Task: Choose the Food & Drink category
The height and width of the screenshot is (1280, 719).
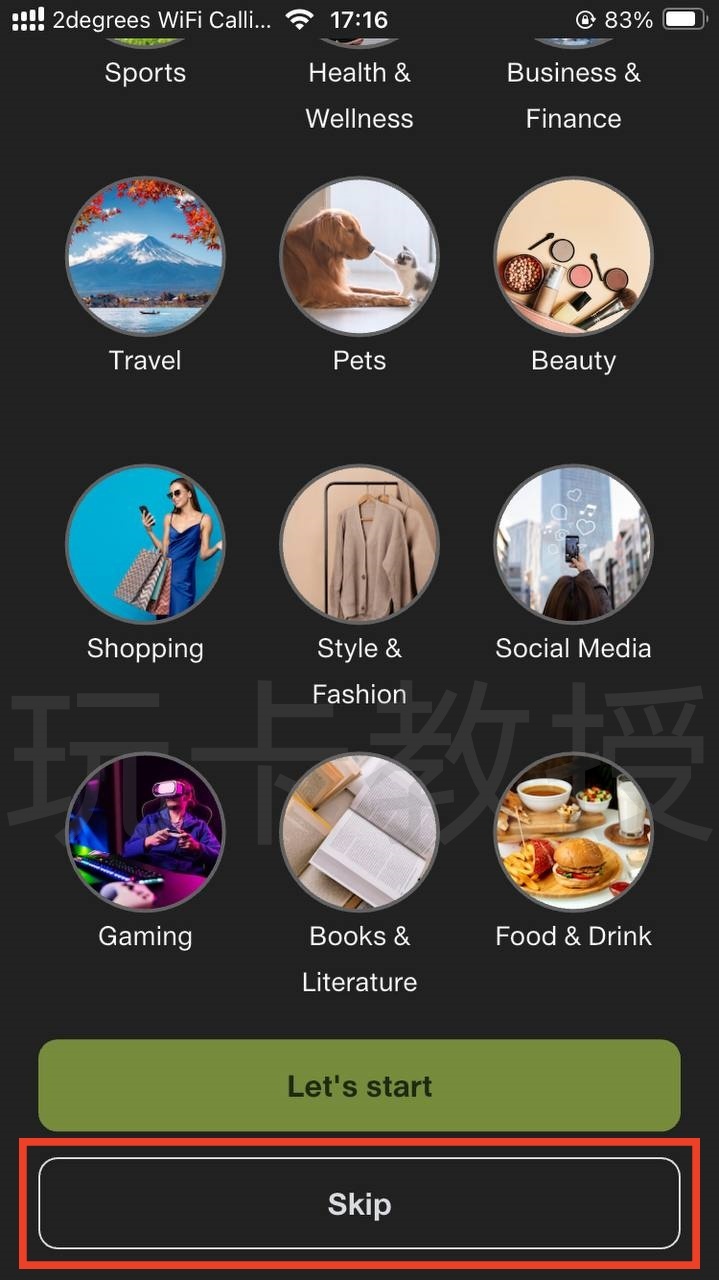Action: [573, 832]
